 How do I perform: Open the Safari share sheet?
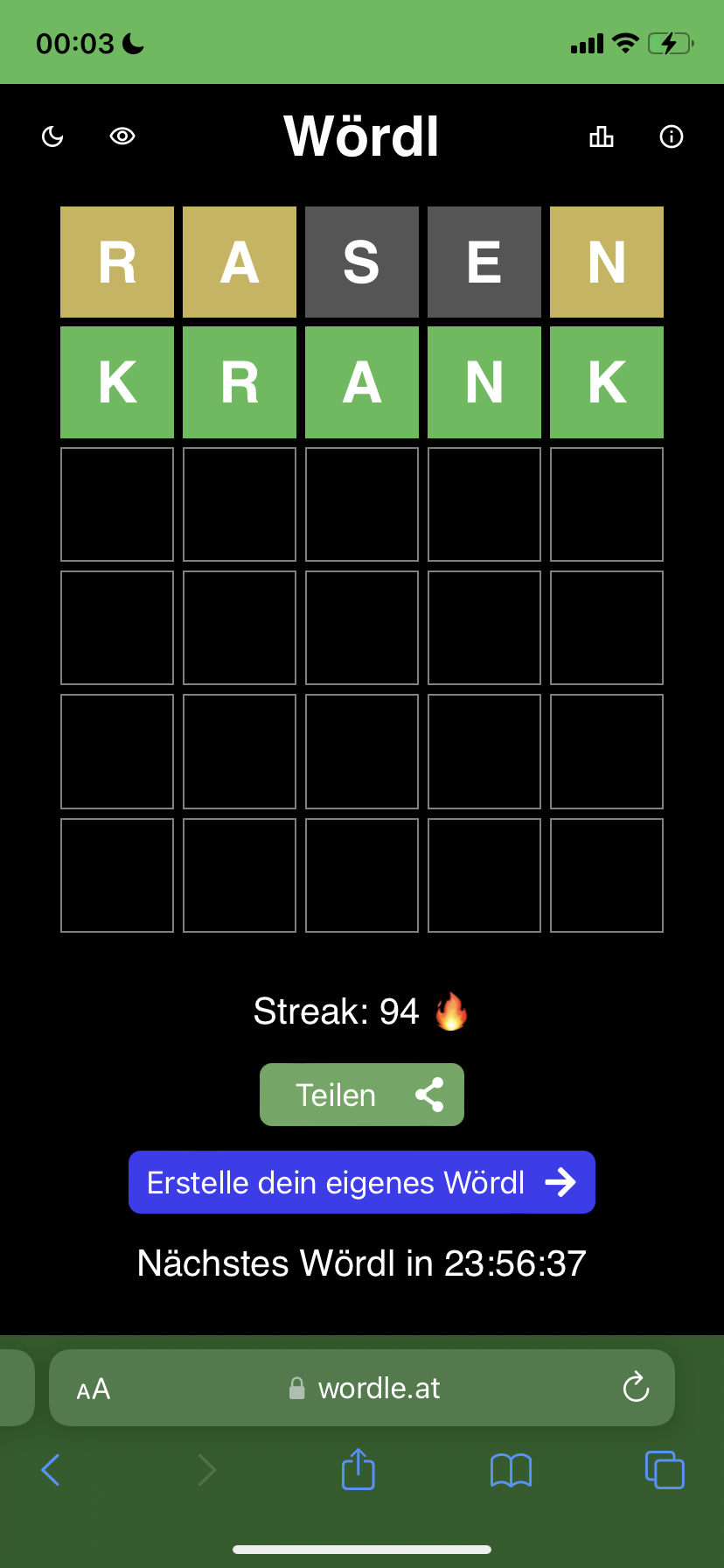point(359,1469)
